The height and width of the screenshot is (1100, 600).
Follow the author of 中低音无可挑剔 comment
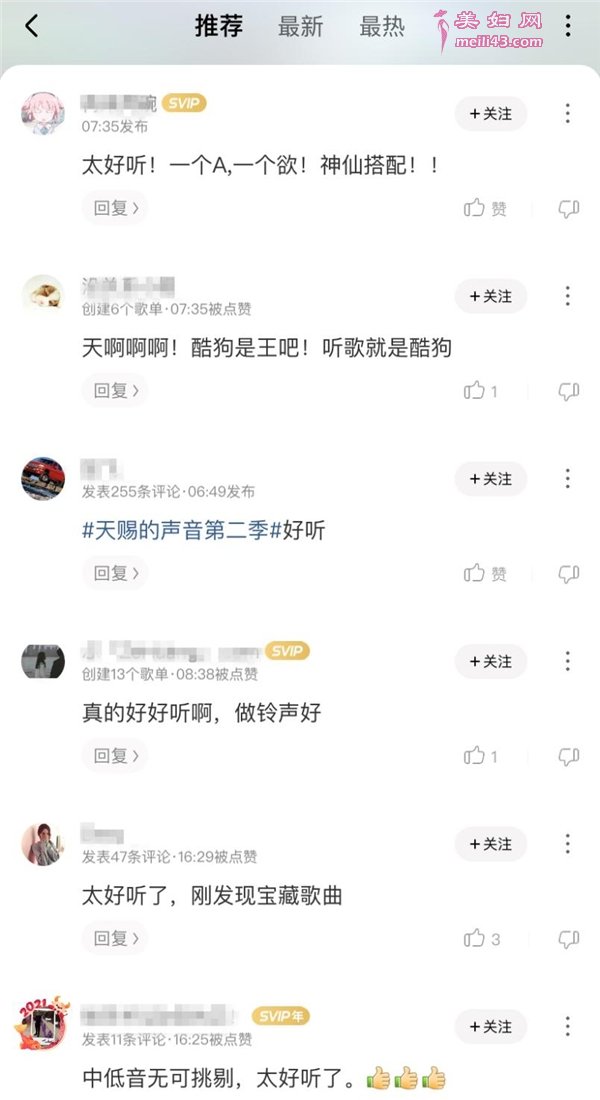tap(491, 1026)
